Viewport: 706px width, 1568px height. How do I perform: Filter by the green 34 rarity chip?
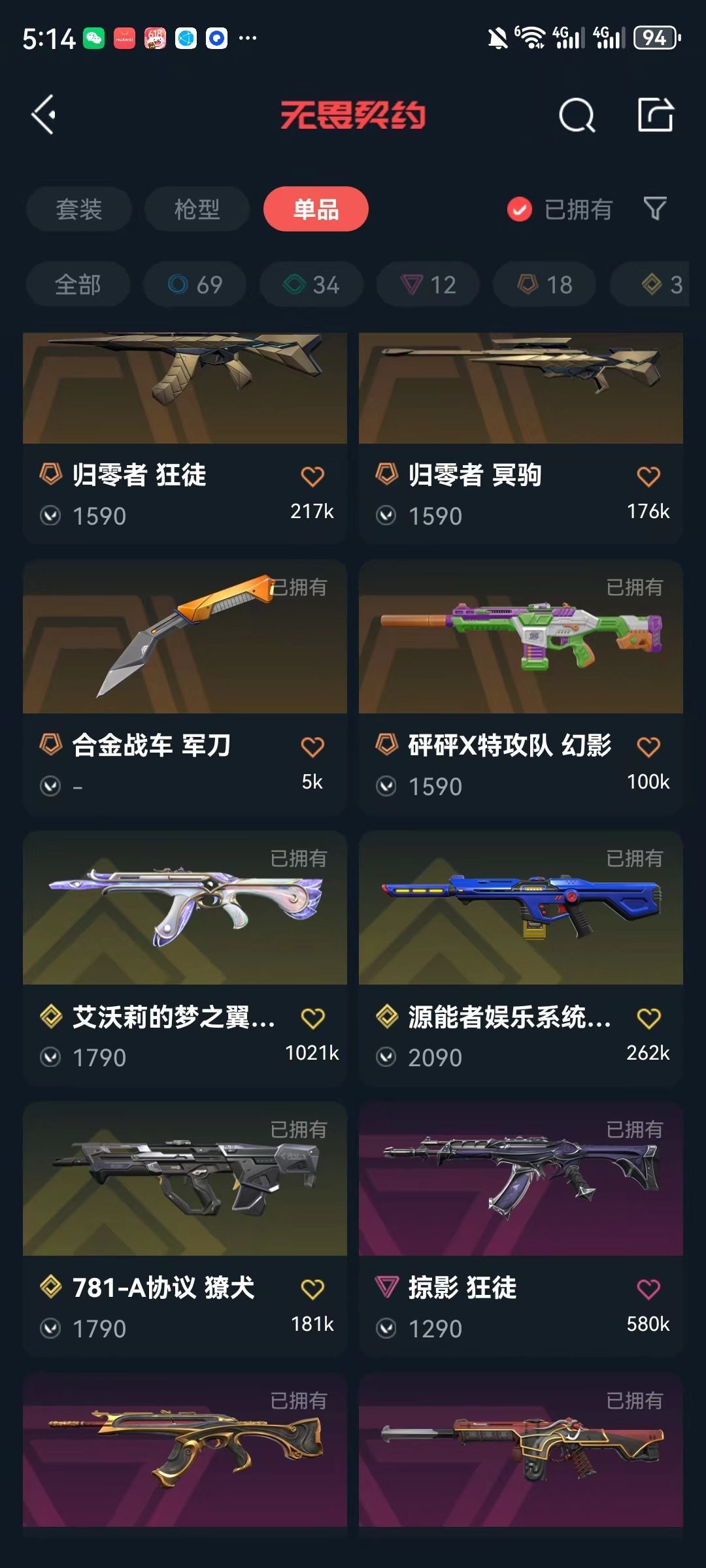[x=311, y=284]
